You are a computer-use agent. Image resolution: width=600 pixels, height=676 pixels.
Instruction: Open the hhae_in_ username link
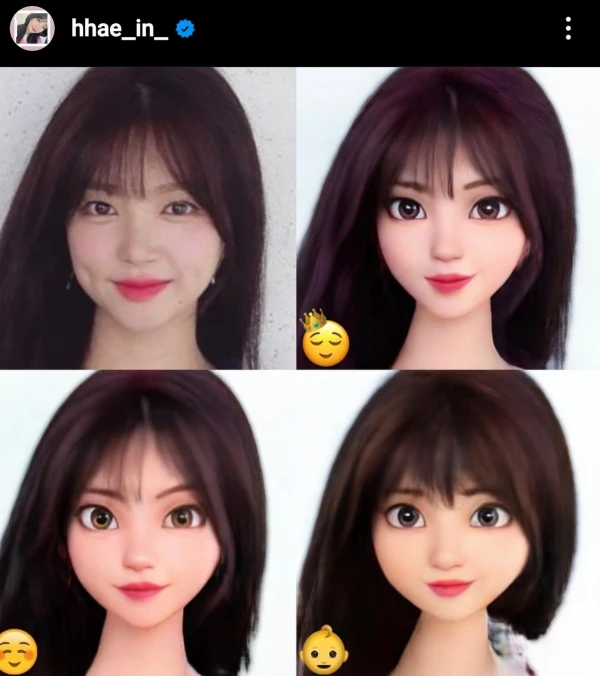coord(118,29)
